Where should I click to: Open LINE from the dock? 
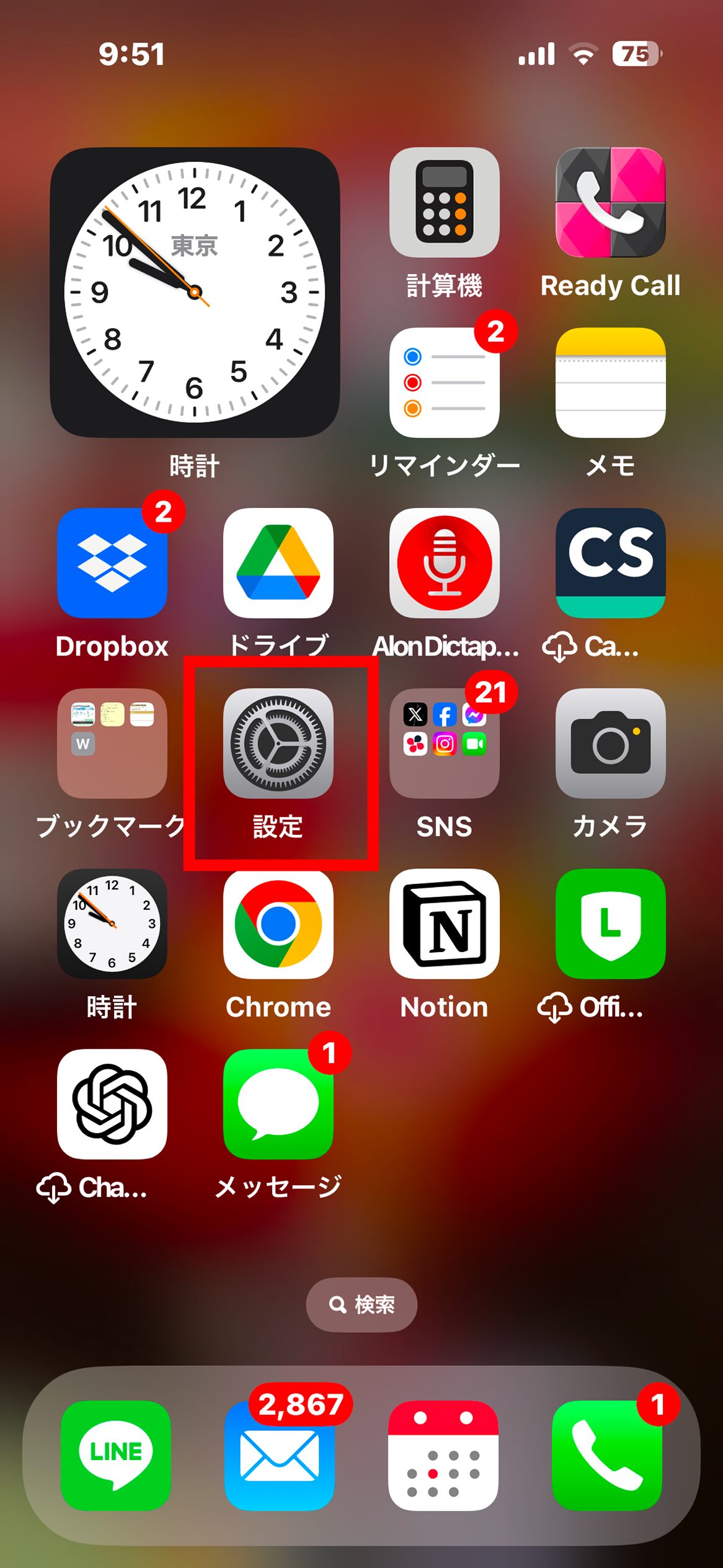pyautogui.click(x=115, y=1455)
